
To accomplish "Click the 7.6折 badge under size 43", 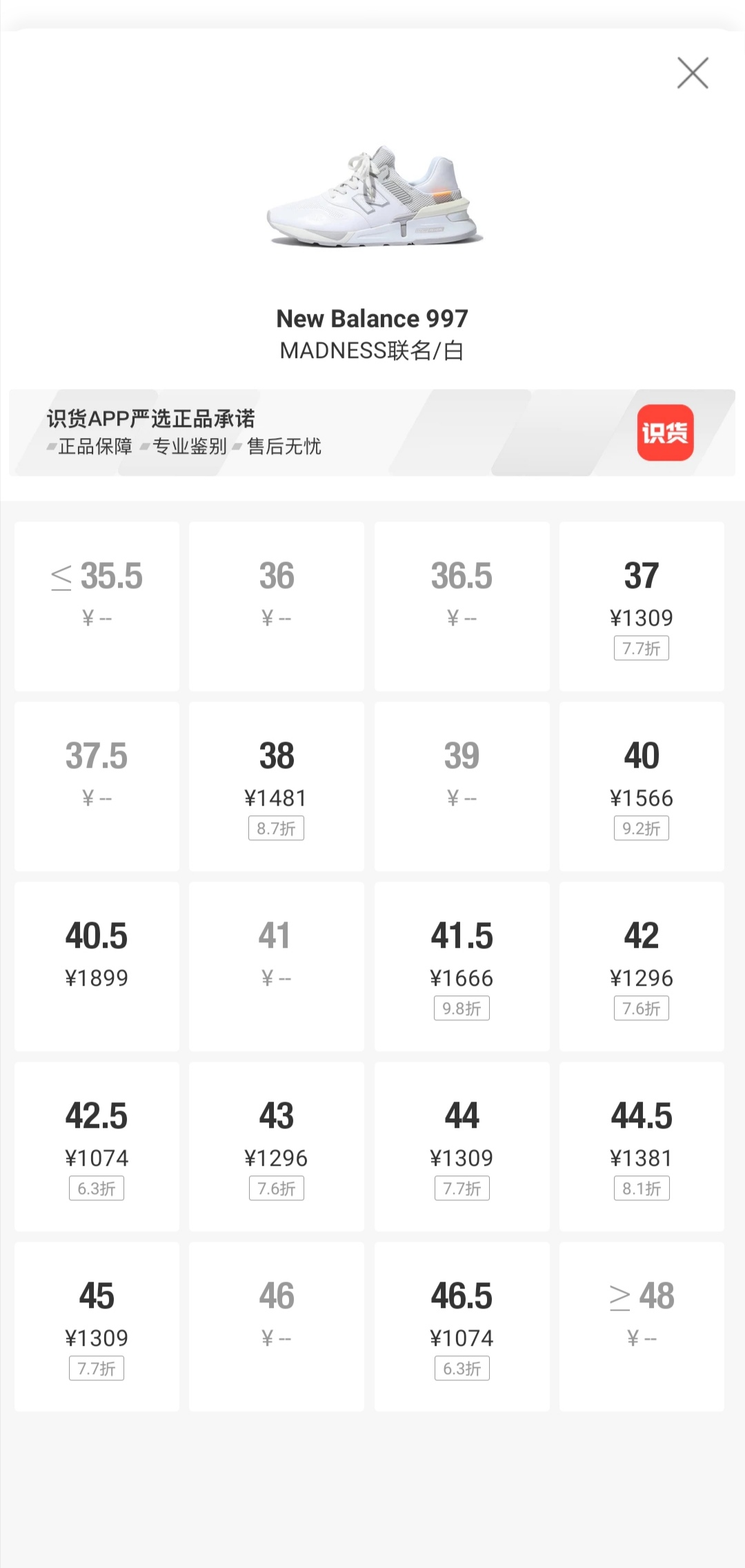I will (276, 1188).
